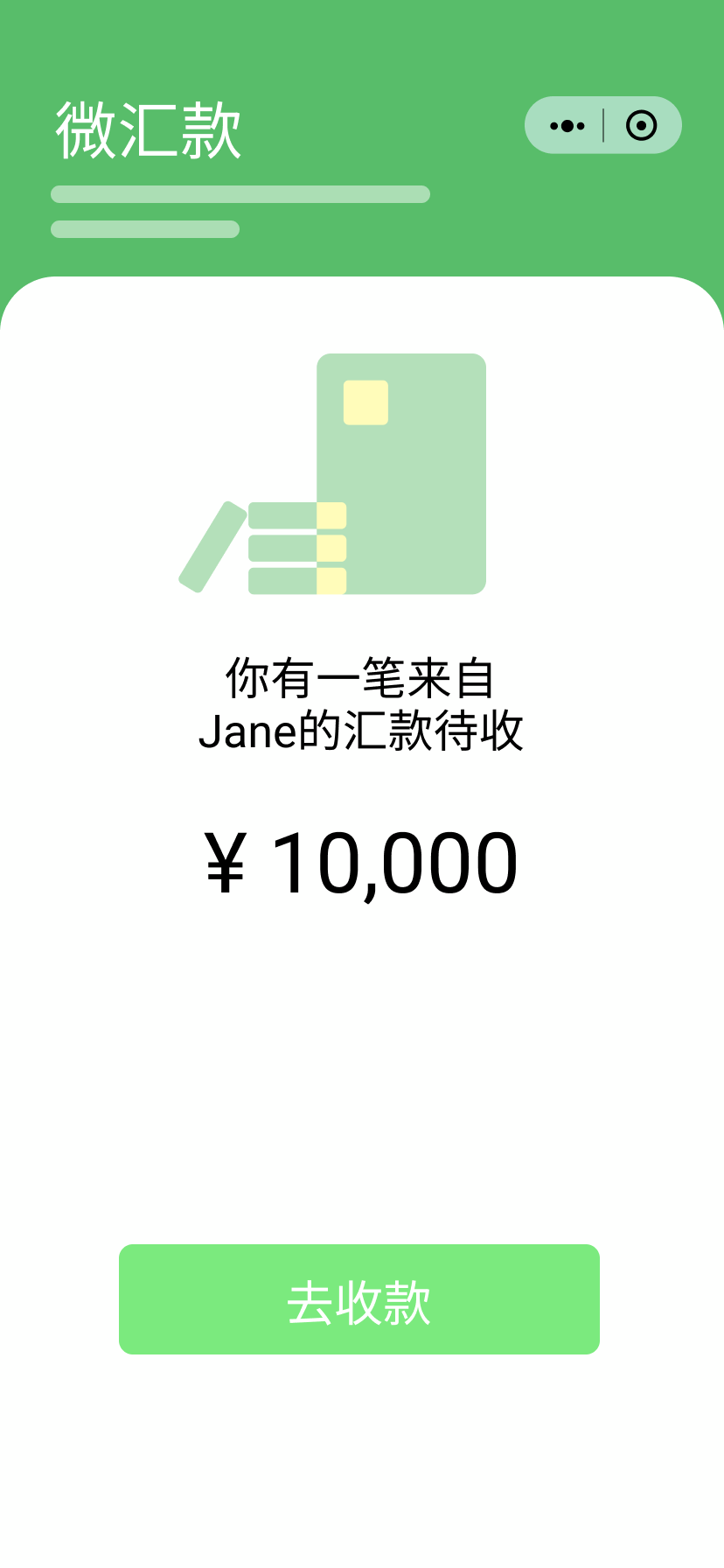Open the mini program more-options menu
724x1568 pixels.
click(567, 126)
